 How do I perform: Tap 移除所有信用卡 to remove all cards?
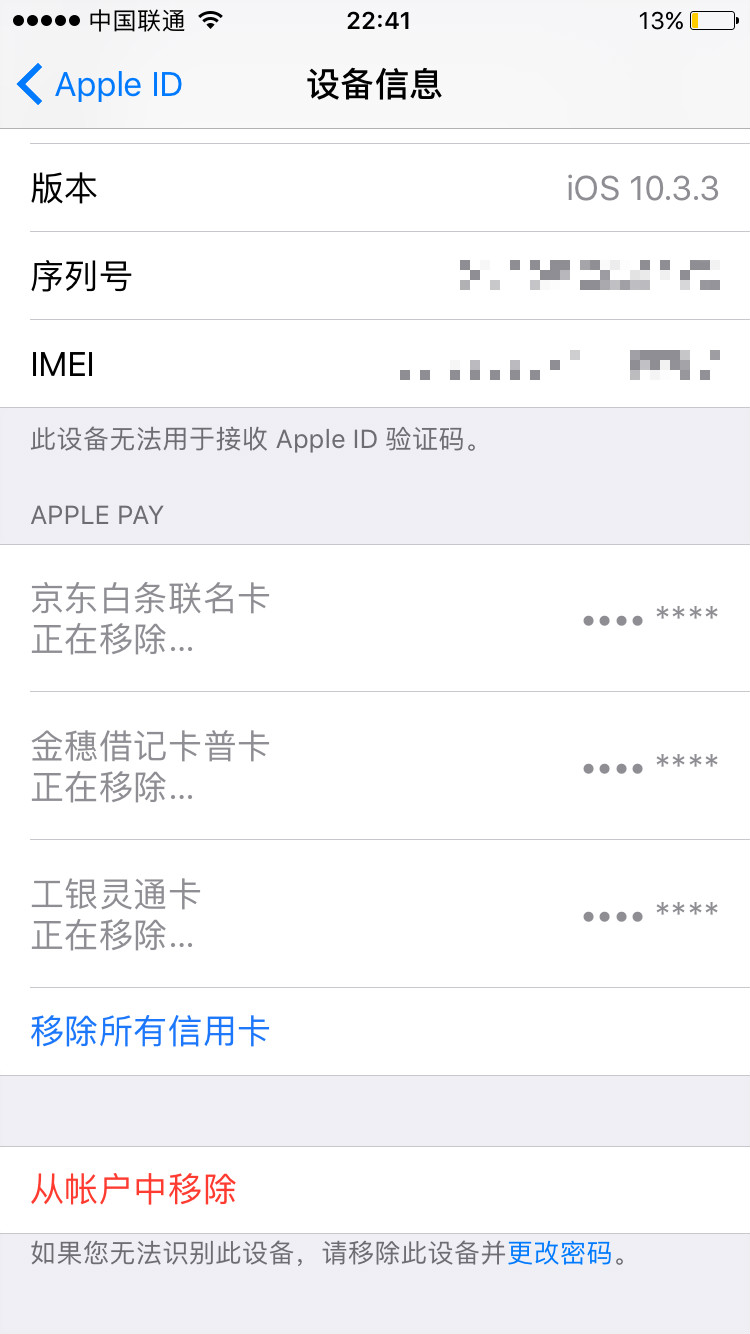point(150,1031)
